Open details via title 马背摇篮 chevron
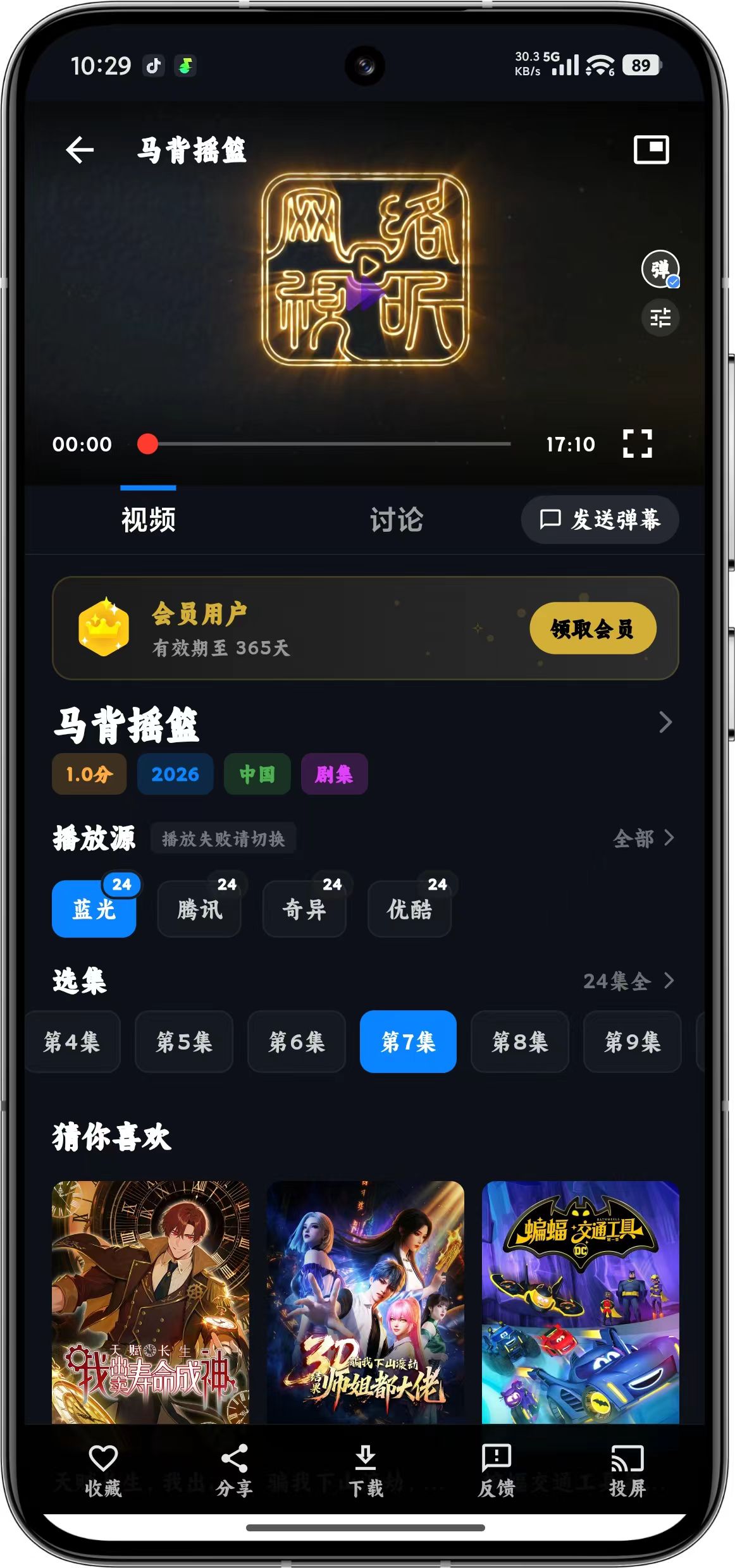The width and height of the screenshot is (735, 1568). pos(665,723)
